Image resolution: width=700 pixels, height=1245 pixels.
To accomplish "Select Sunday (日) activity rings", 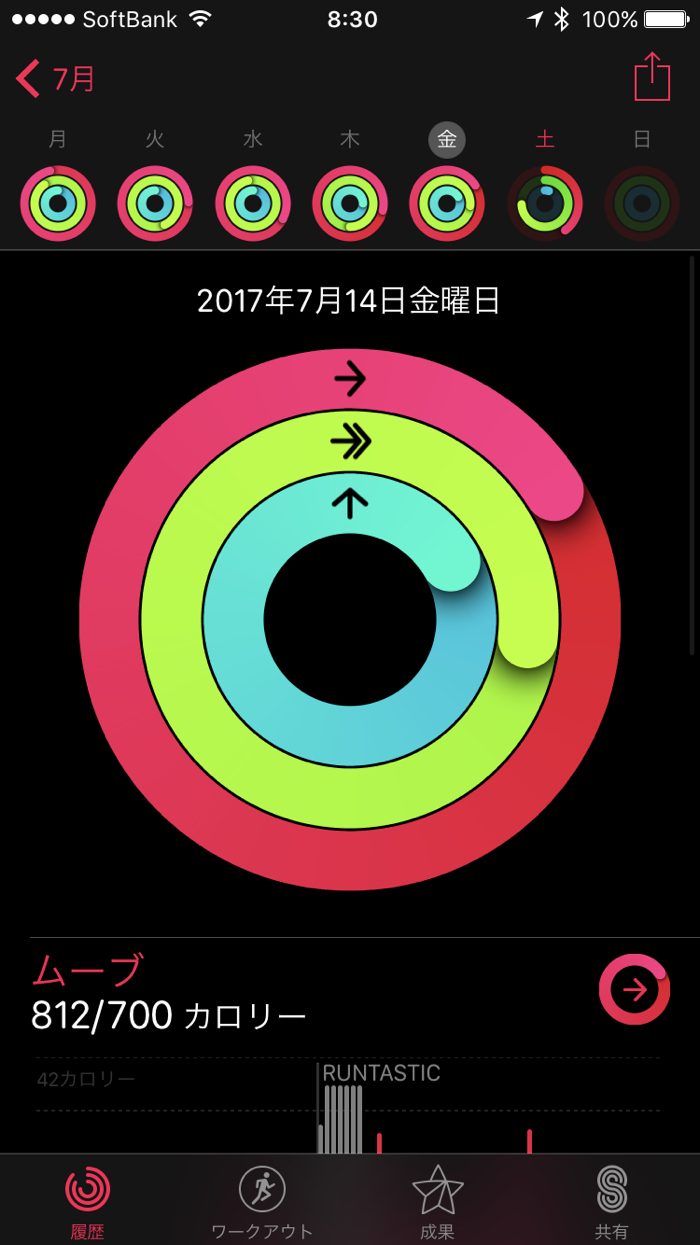I will 642,203.
